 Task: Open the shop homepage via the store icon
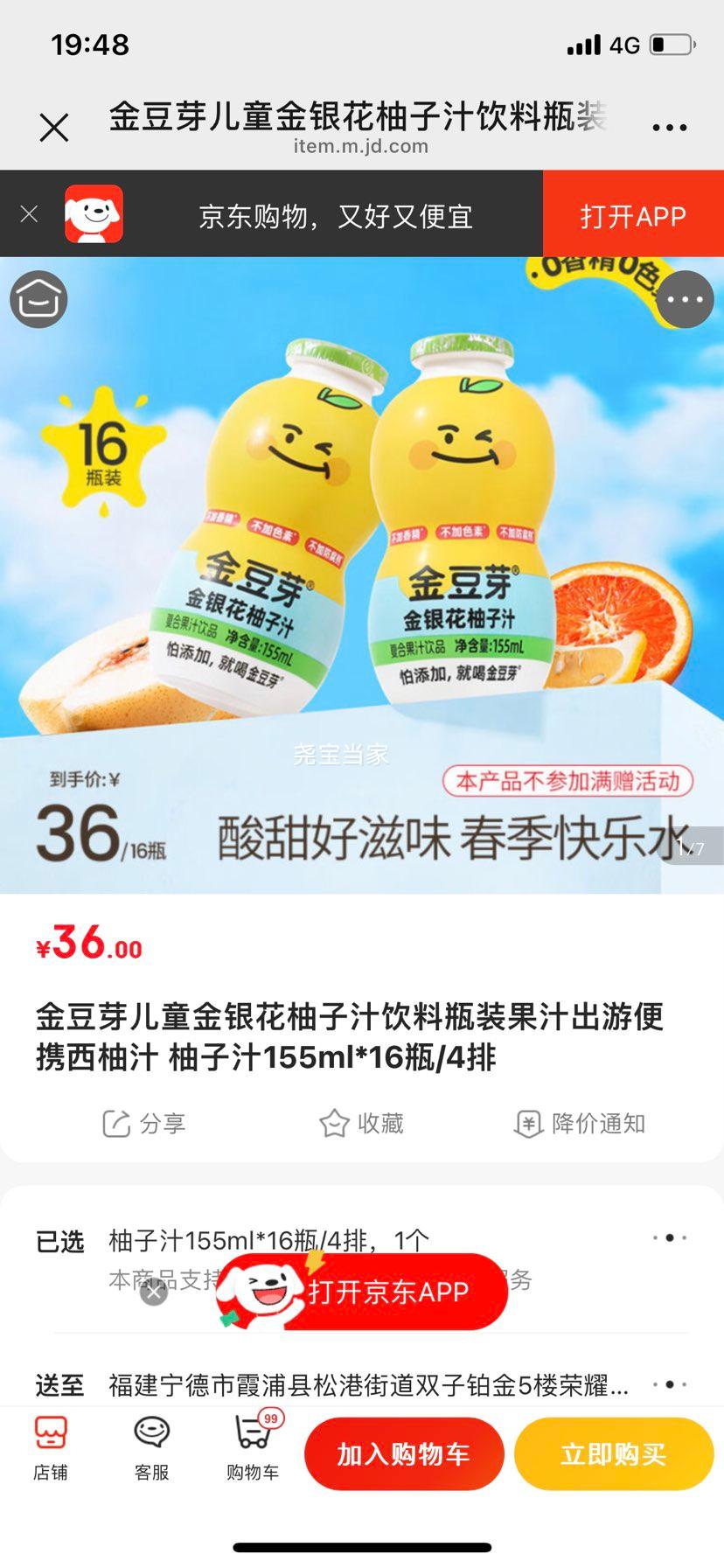click(50, 1447)
